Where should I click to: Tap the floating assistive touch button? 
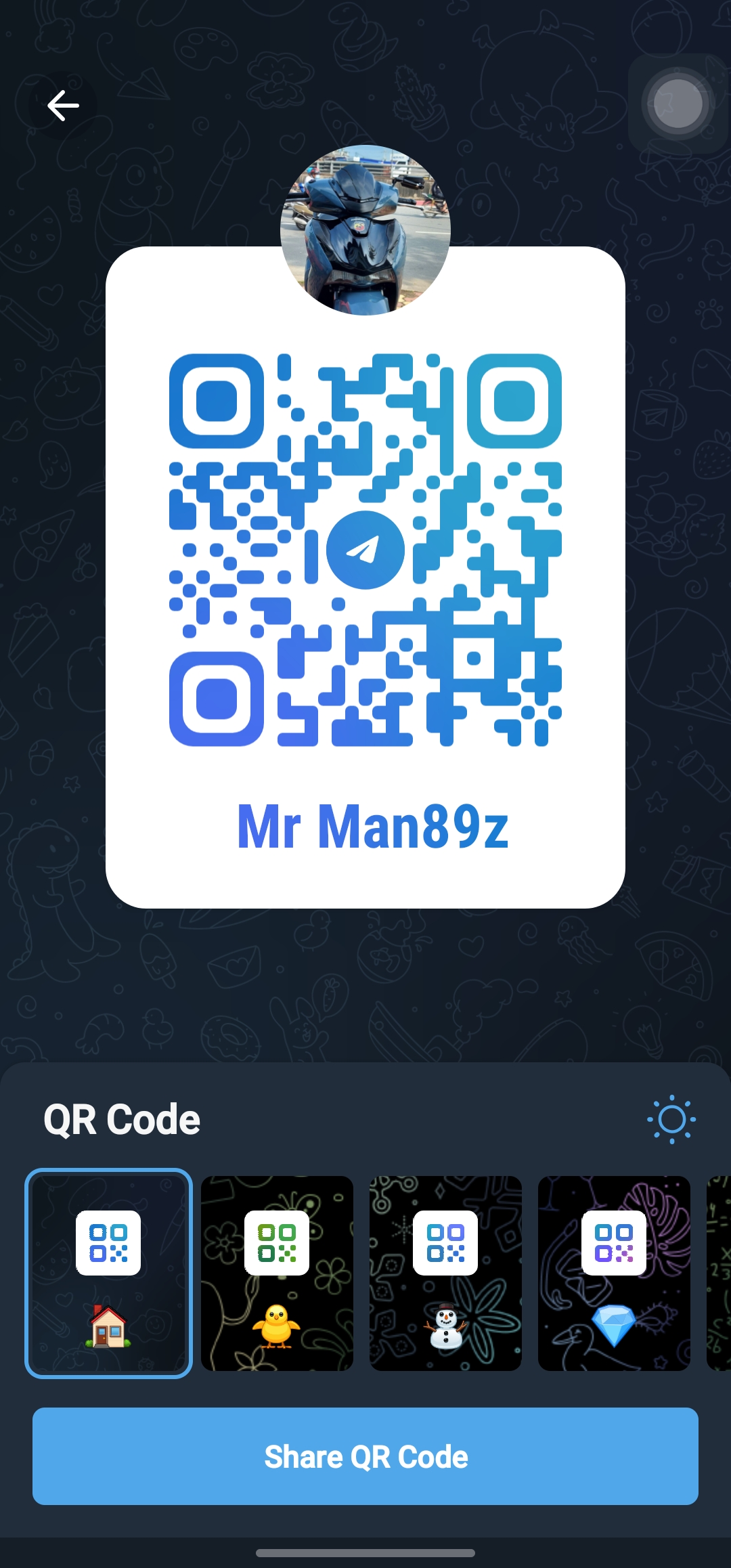point(678,104)
